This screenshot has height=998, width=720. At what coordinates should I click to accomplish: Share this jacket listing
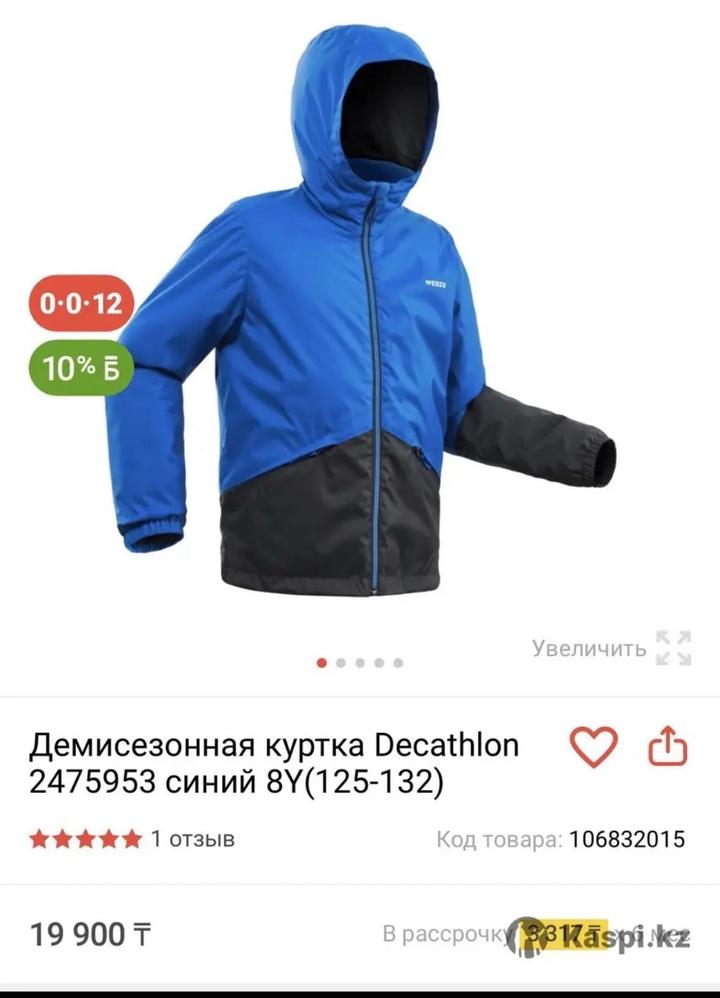668,747
